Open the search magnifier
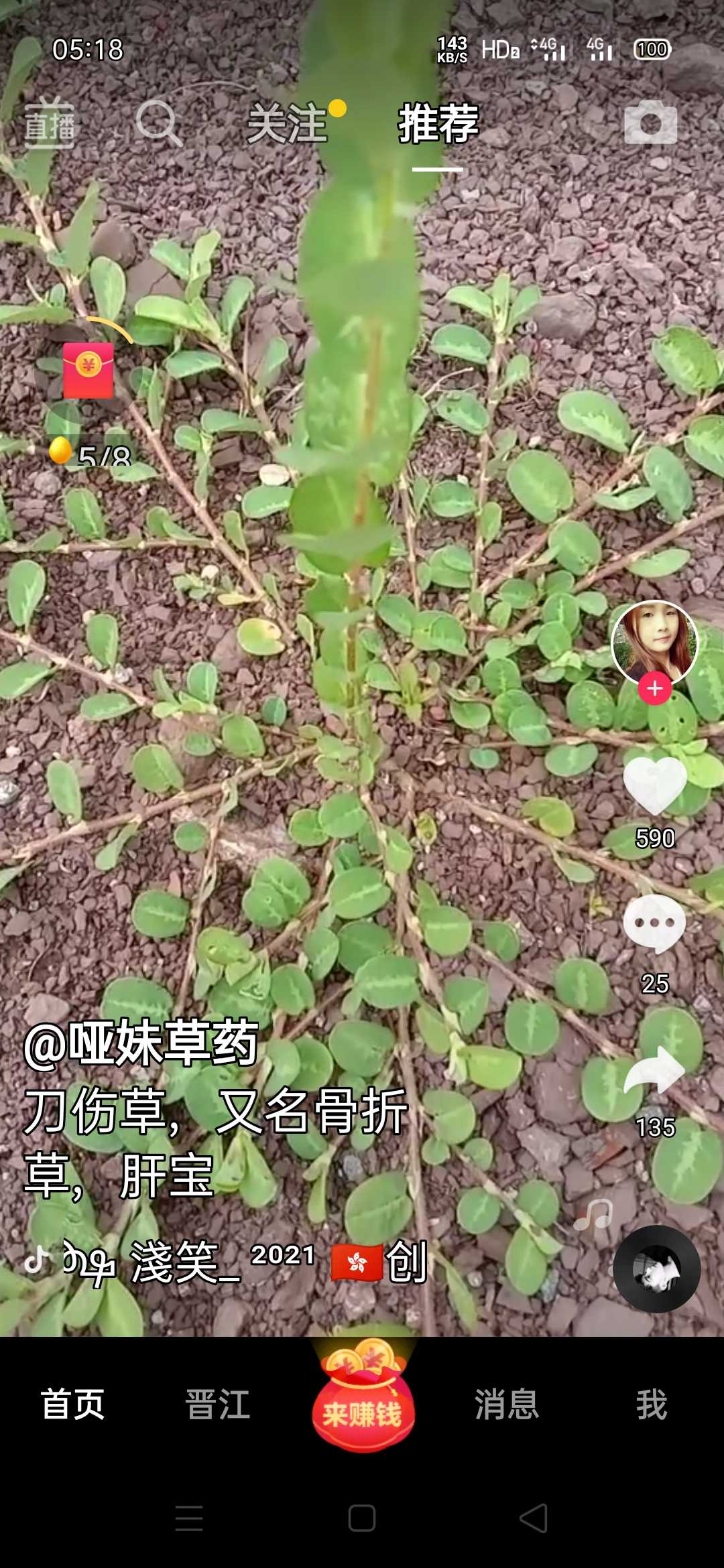This screenshot has width=724, height=1568. click(158, 123)
